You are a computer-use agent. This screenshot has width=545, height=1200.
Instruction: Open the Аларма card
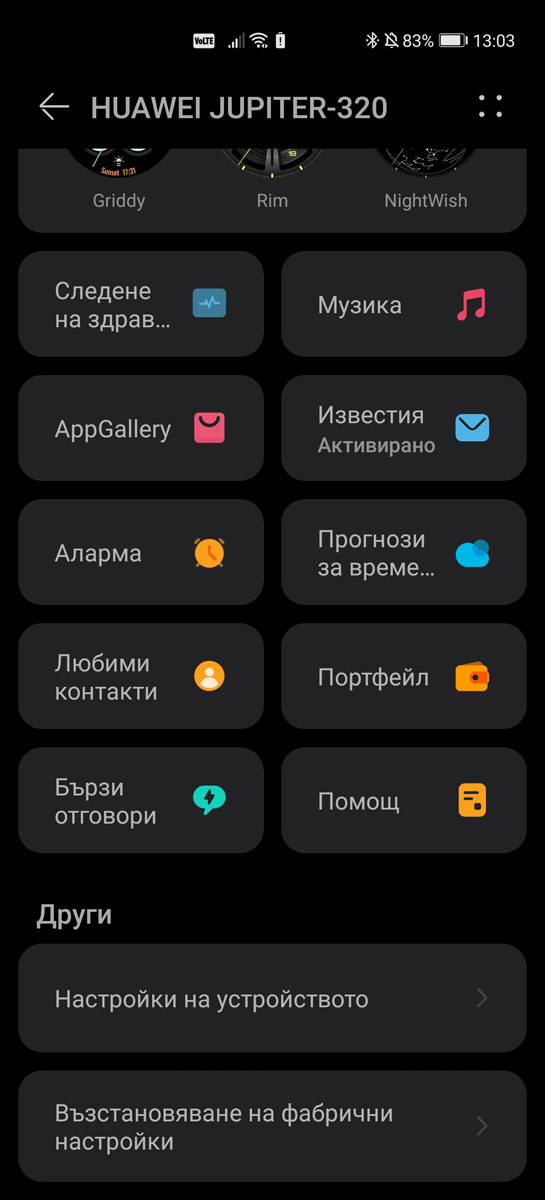click(x=141, y=552)
